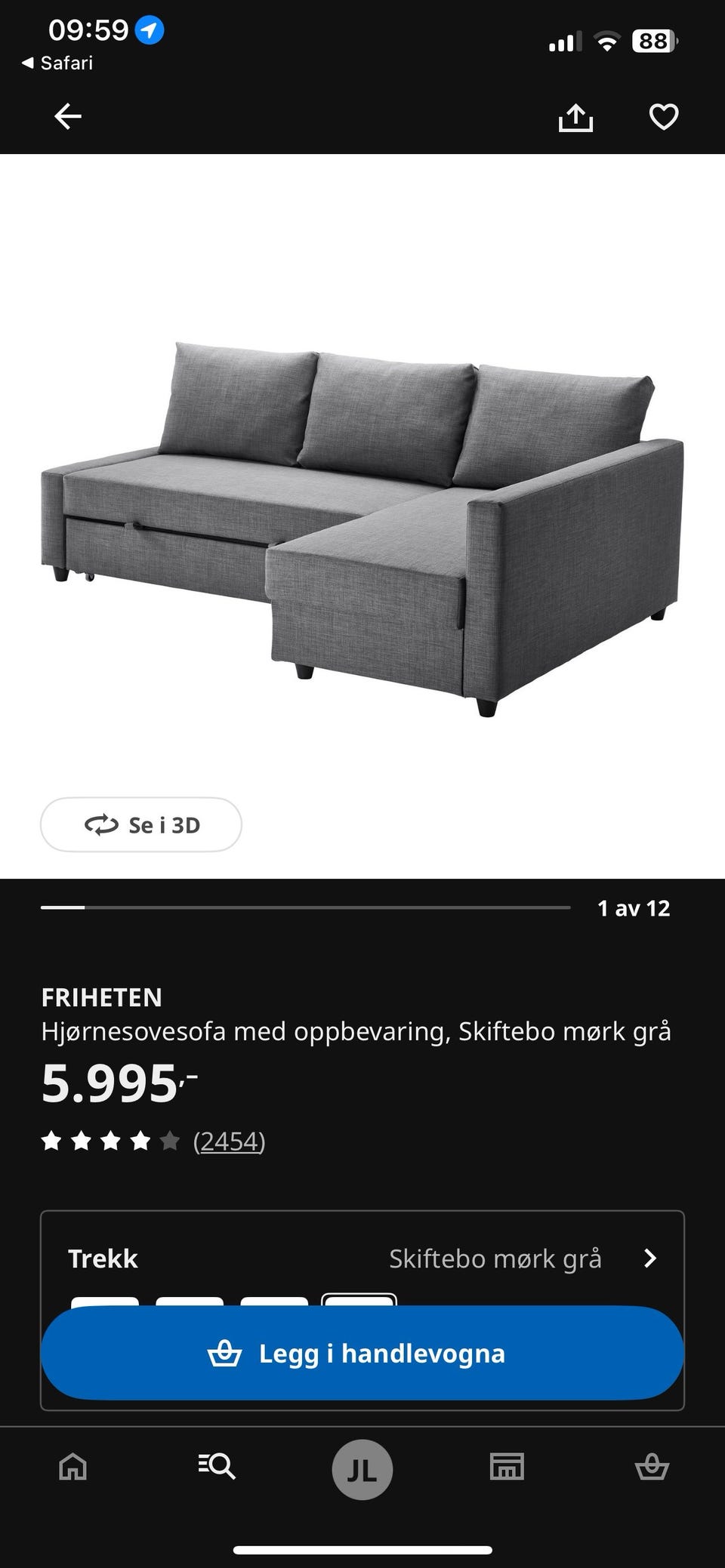This screenshot has width=725, height=1568.
Task: Open Trekk selection via the chevron
Action: coord(651,1258)
